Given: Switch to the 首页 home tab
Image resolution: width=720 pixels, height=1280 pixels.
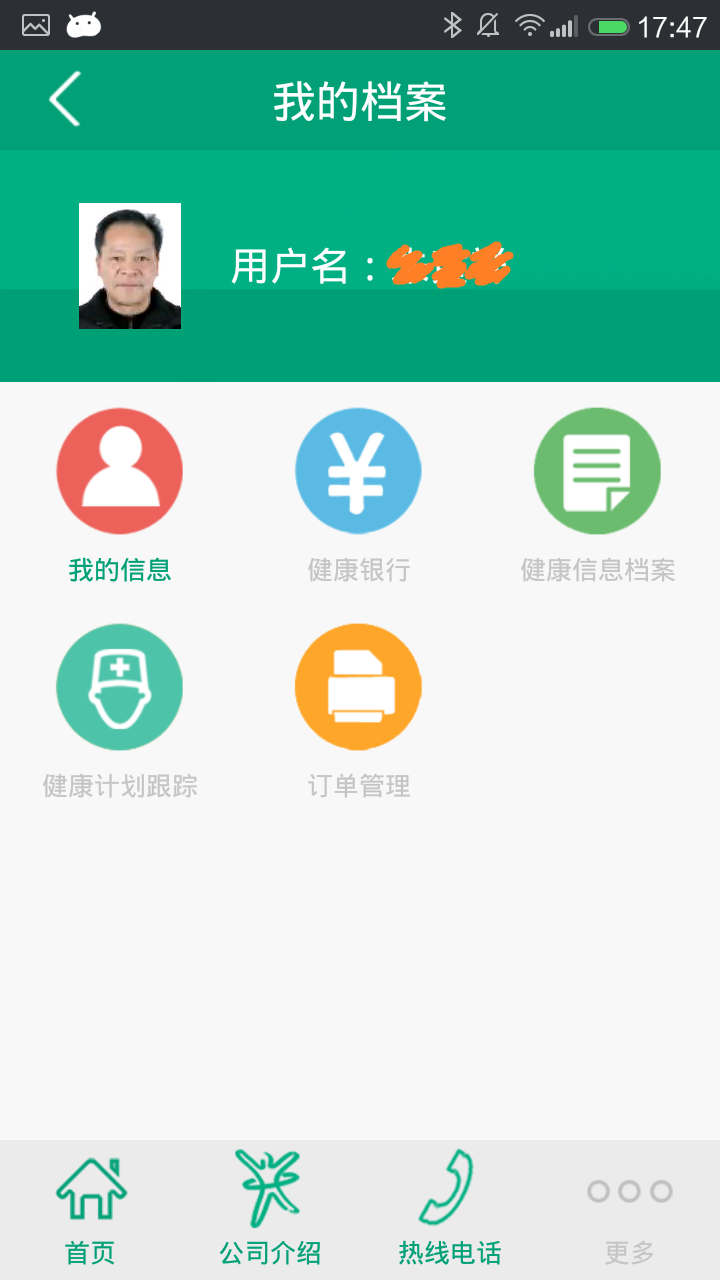Looking at the screenshot, I should coord(90,1210).
